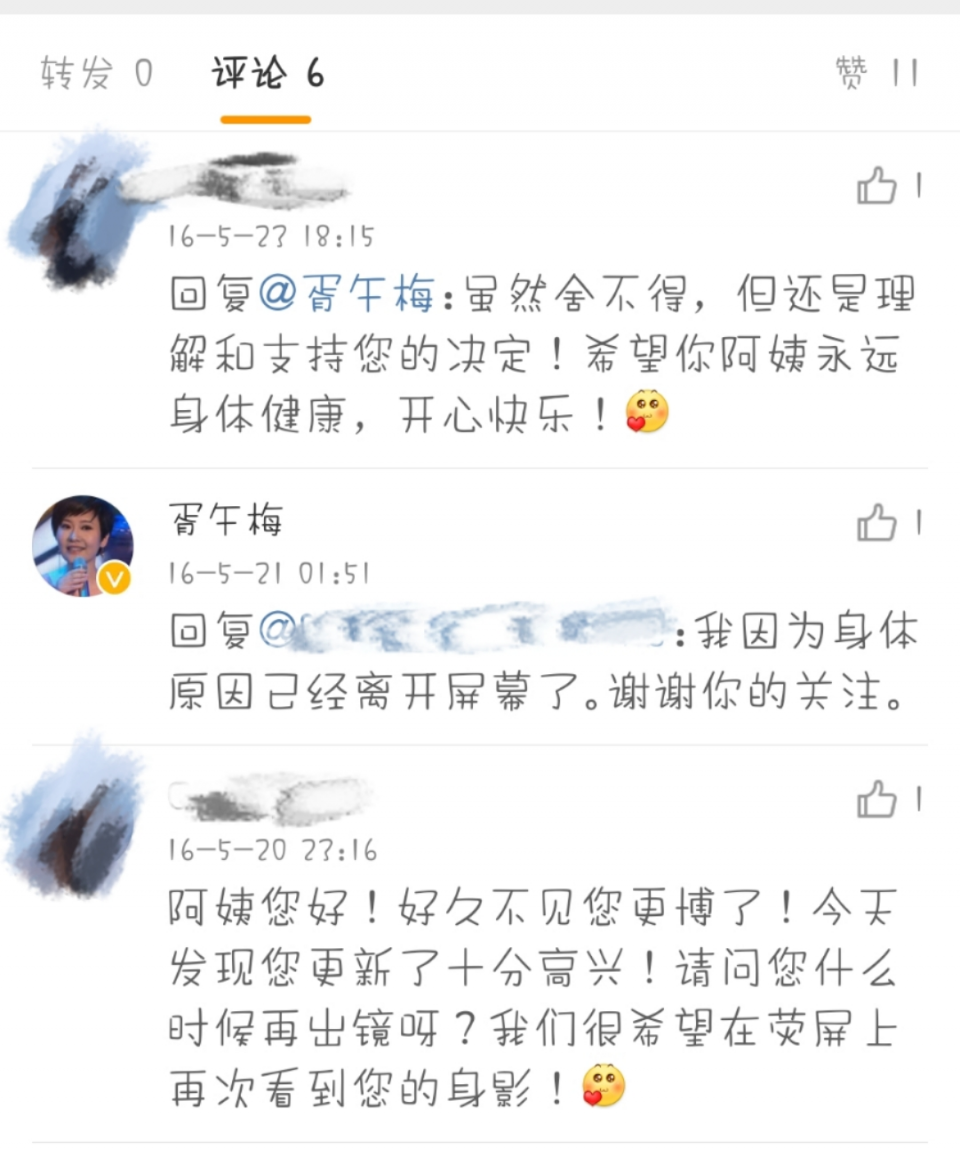Viewport: 960px width, 1149px height.
Task: Open 胥午梅's username in the comment
Action: tap(226, 520)
